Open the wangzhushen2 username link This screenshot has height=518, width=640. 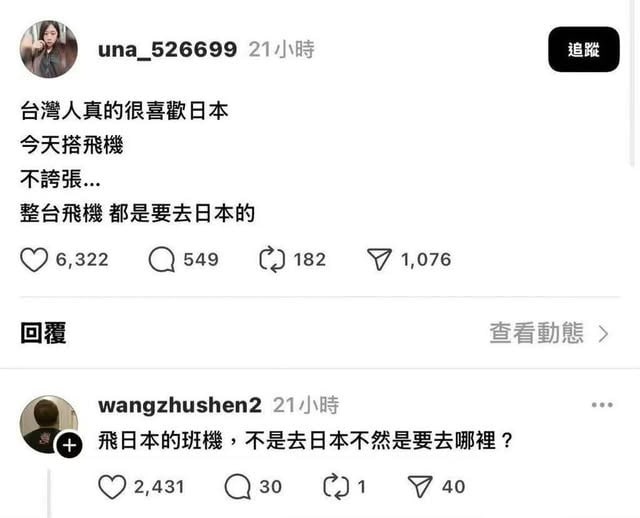pyautogui.click(x=179, y=405)
